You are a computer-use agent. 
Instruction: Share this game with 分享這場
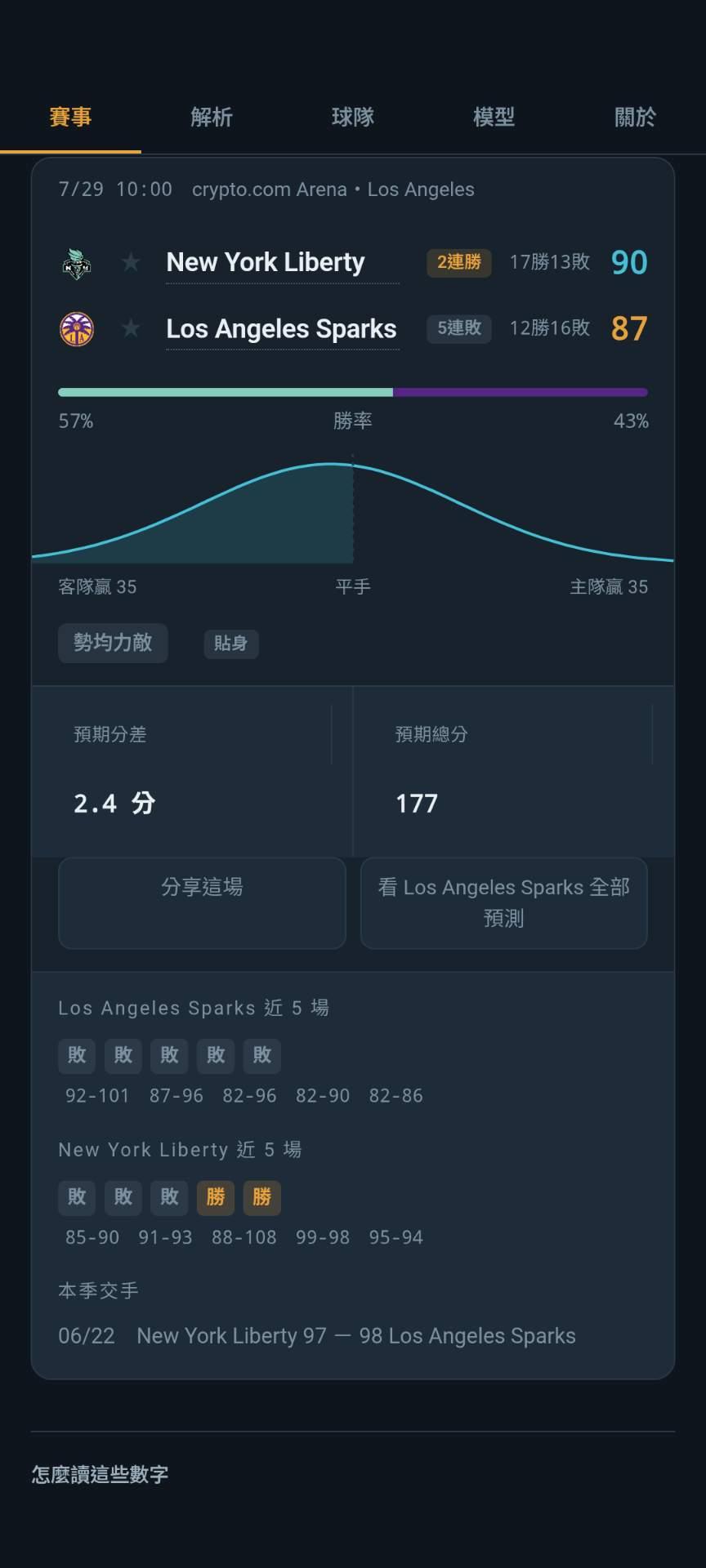[x=202, y=903]
